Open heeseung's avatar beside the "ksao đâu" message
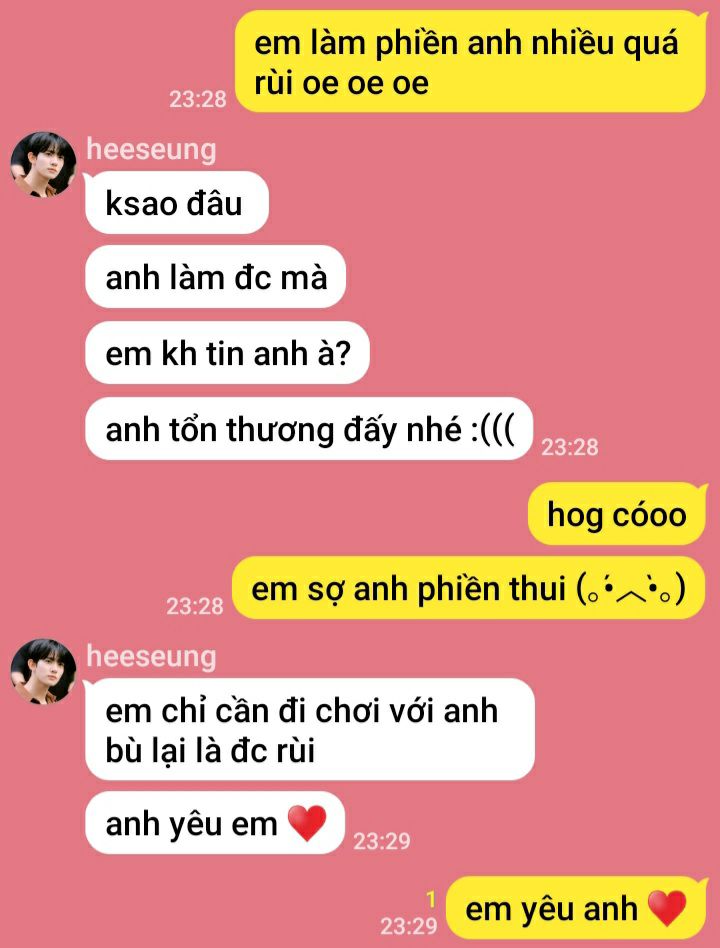This screenshot has height=948, width=720. 43,165
